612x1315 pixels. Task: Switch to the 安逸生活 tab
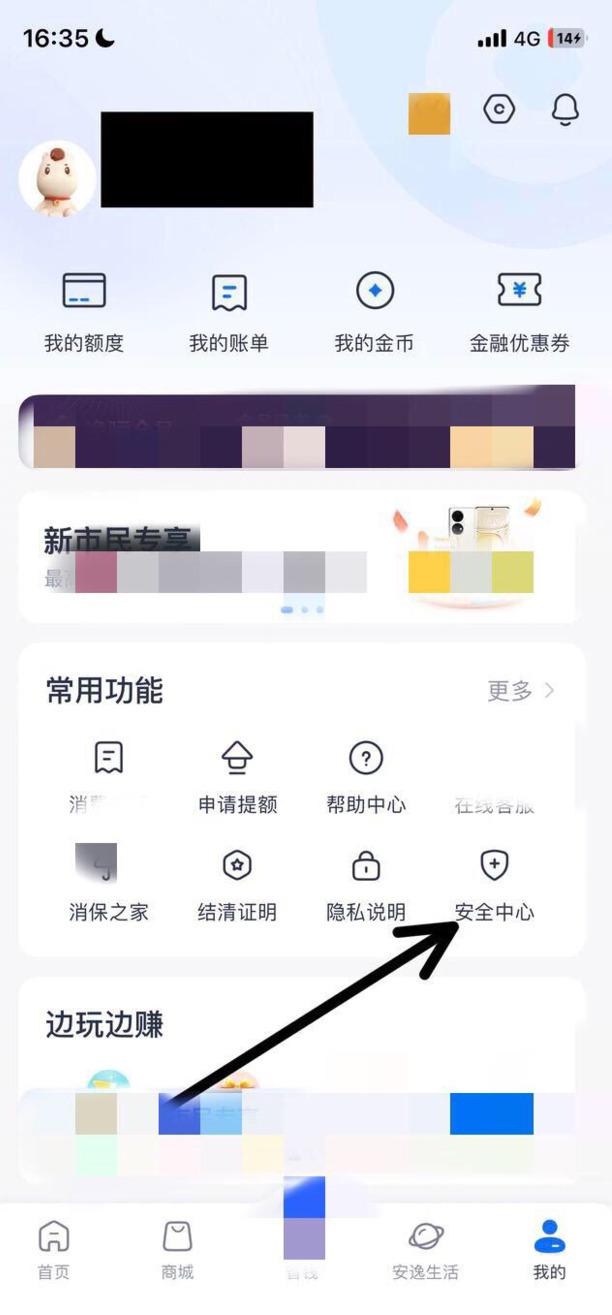[425, 1250]
